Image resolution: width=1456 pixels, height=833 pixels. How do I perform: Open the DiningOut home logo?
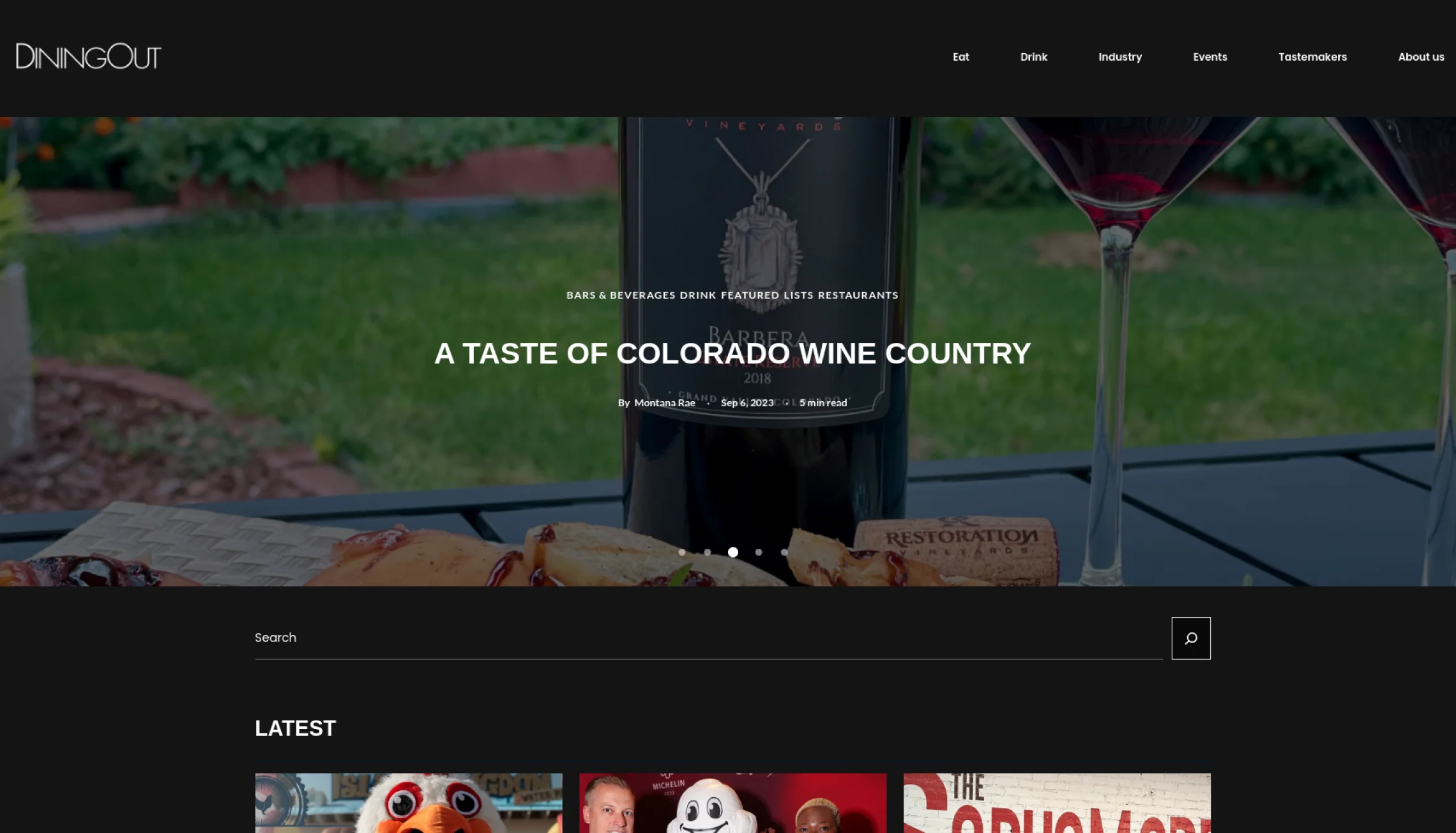point(89,56)
